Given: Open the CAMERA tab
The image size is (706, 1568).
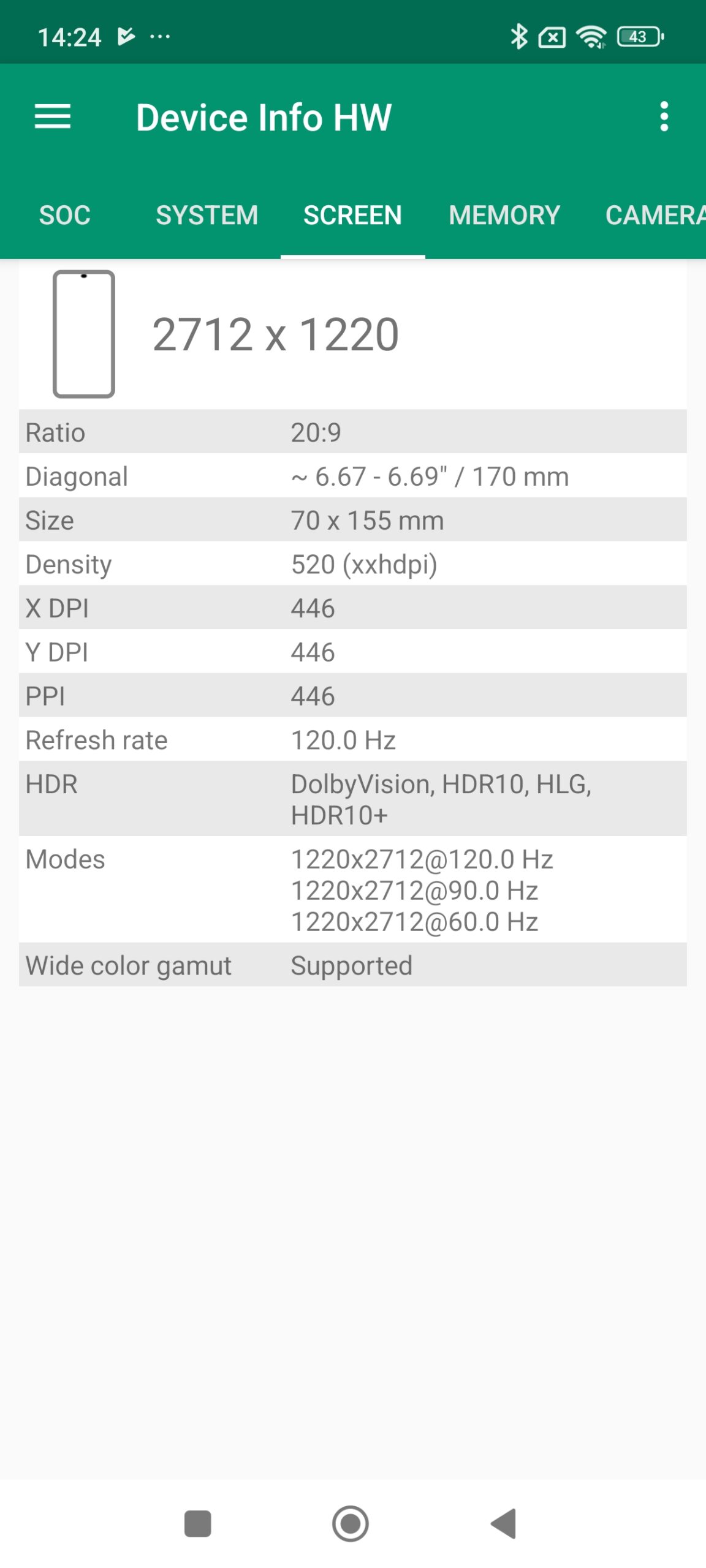Looking at the screenshot, I should (x=653, y=215).
